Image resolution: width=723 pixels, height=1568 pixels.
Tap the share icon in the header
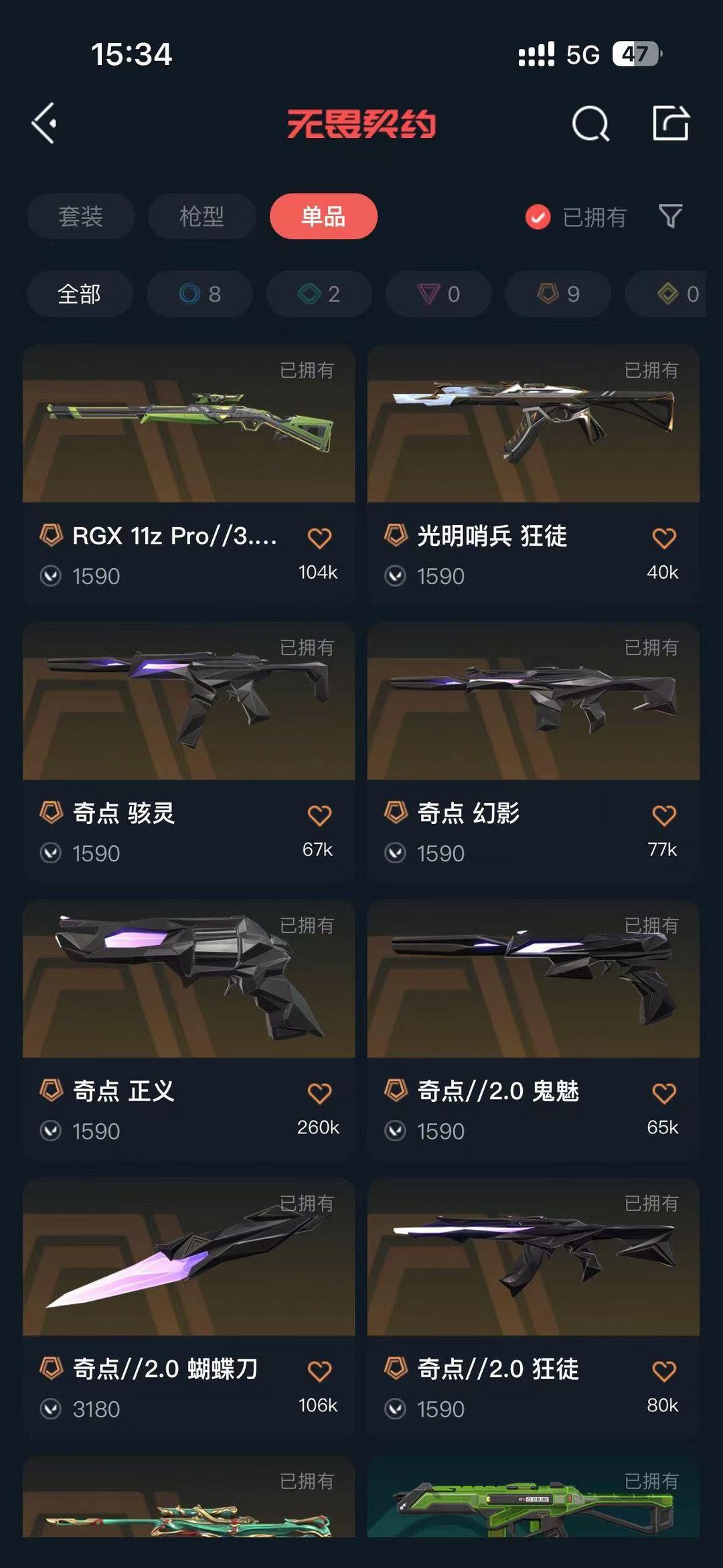click(671, 123)
